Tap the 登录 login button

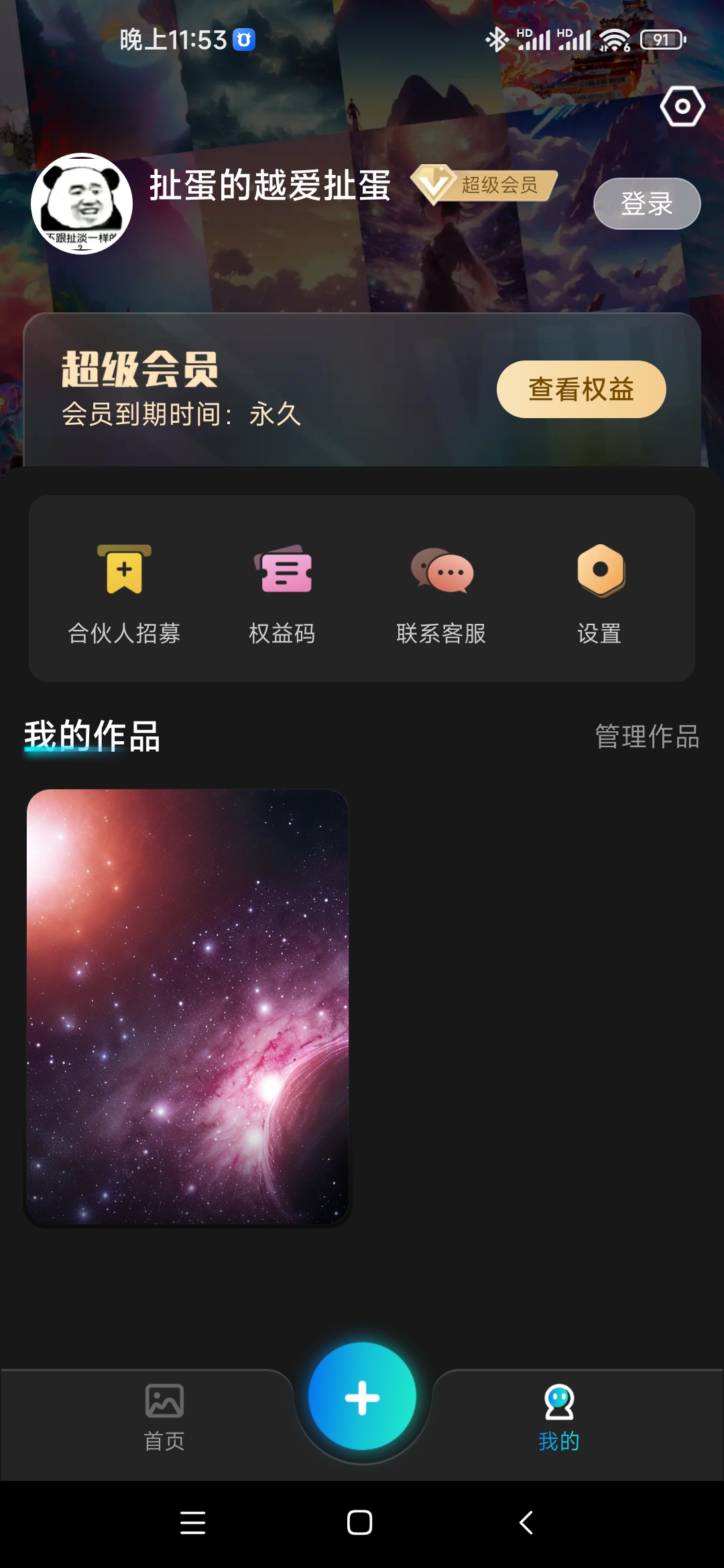click(x=647, y=204)
